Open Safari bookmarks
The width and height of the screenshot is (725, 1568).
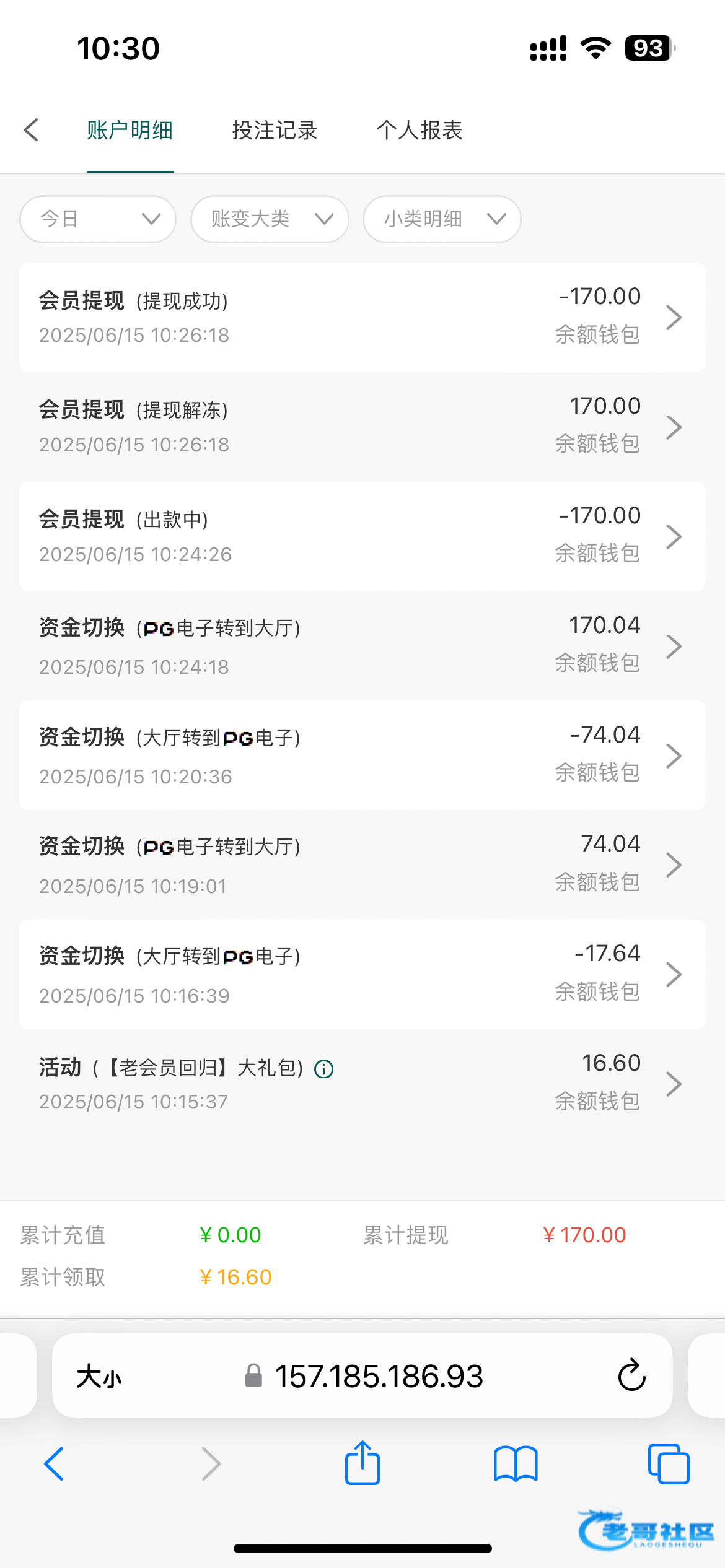click(x=516, y=1464)
